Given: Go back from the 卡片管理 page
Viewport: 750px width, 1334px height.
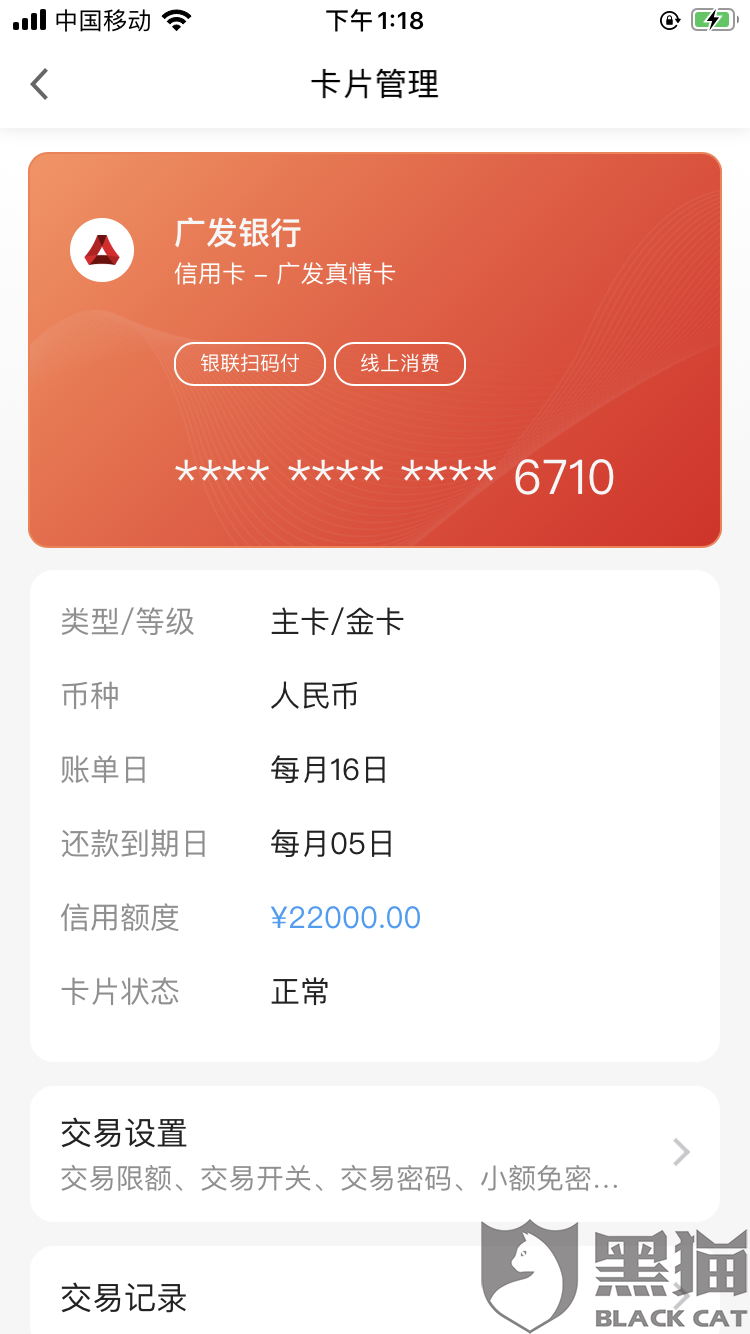Looking at the screenshot, I should coord(40,84).
